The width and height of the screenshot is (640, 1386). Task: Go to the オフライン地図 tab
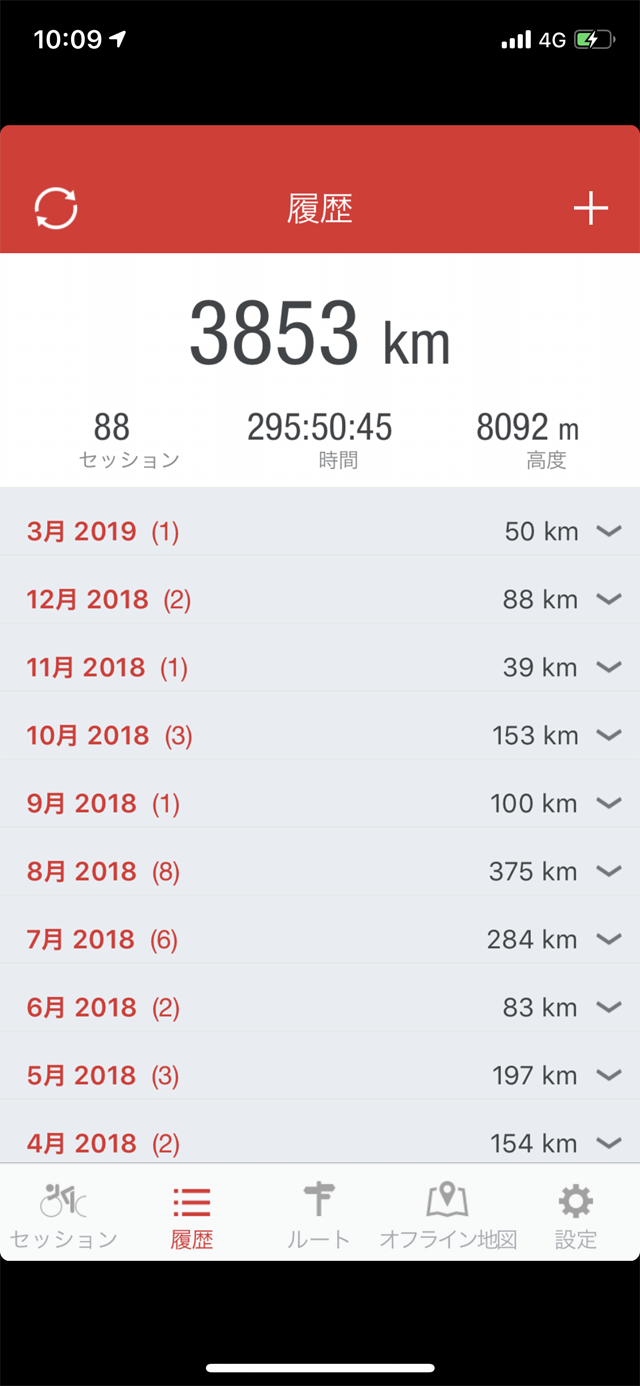click(447, 1214)
